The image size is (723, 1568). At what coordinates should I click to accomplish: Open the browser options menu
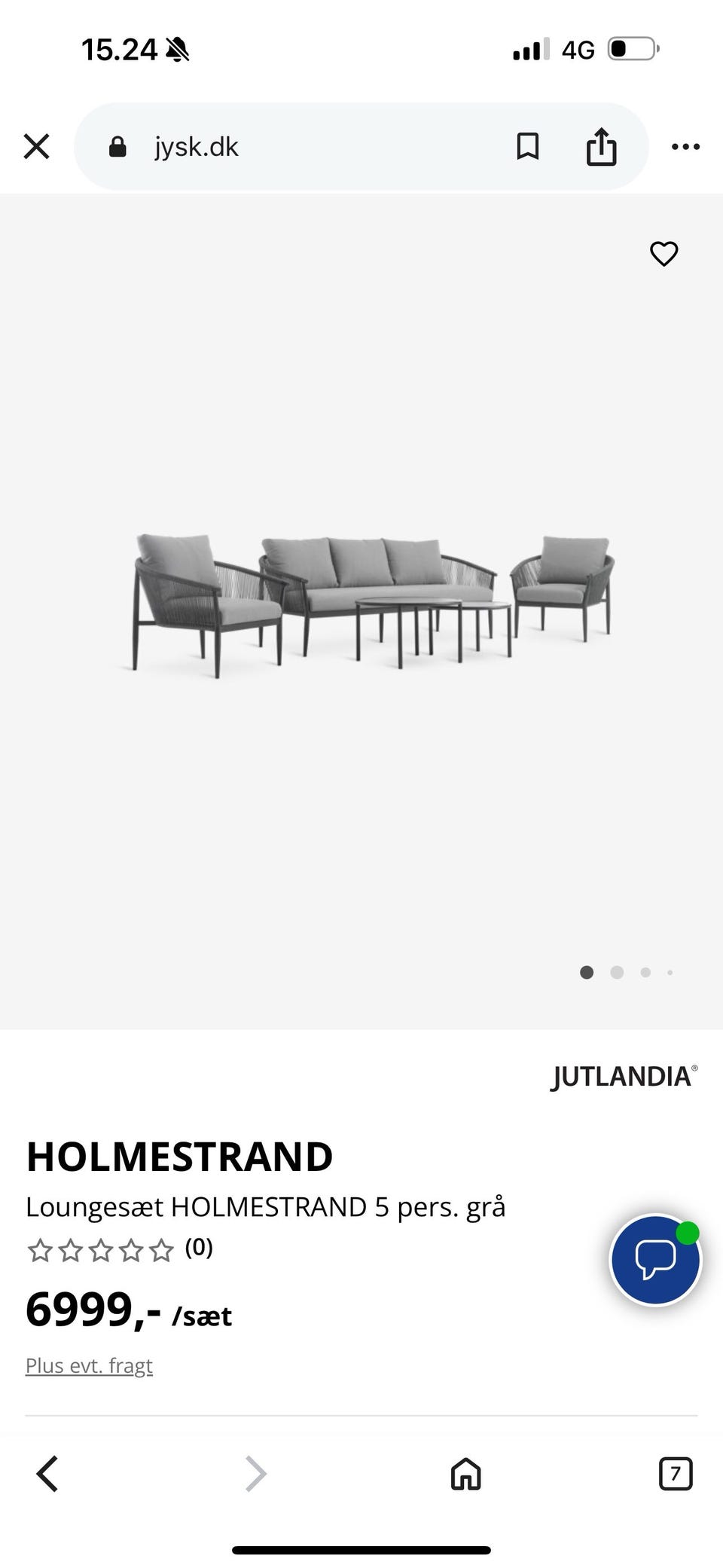tap(685, 146)
